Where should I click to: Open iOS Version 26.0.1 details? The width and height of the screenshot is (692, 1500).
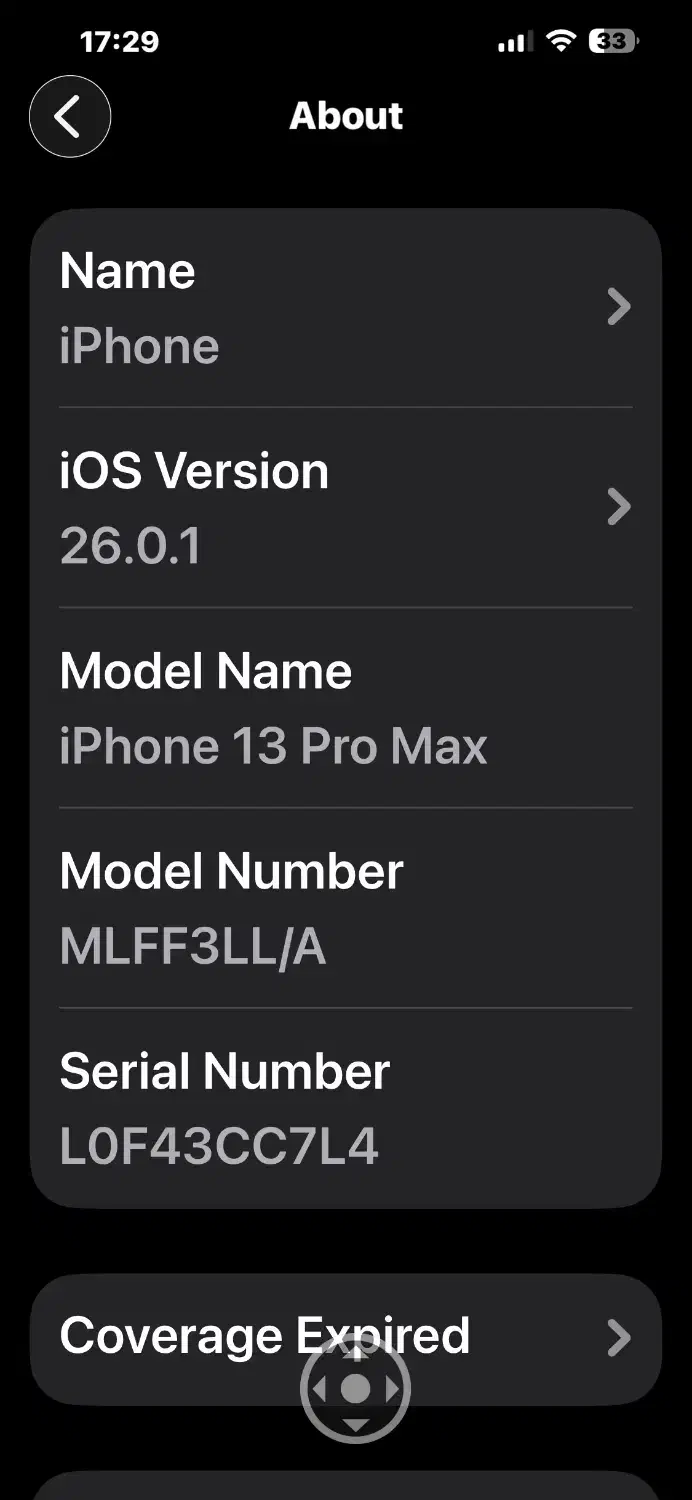346,507
